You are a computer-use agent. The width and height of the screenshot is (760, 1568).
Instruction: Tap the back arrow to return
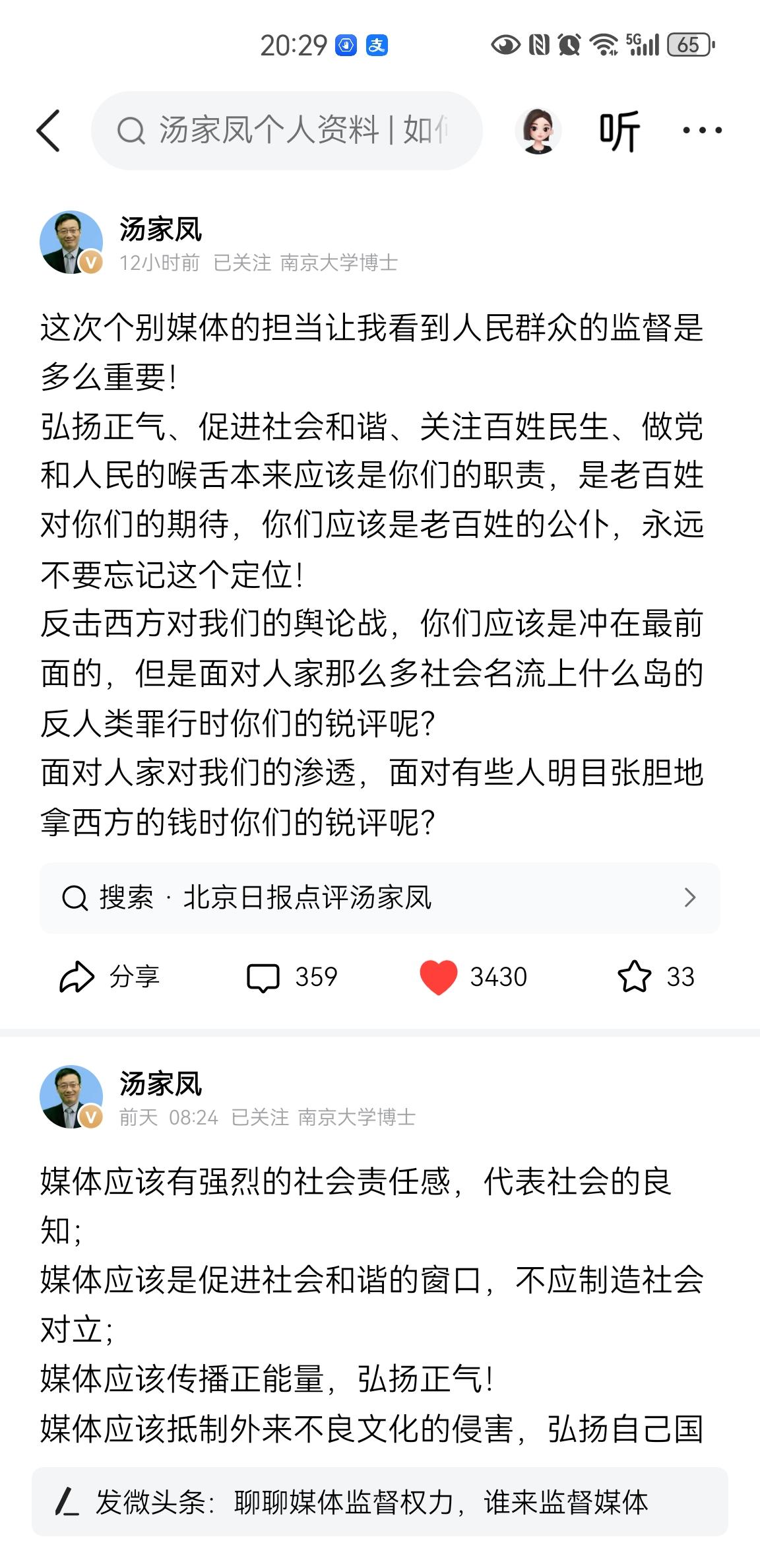47,130
